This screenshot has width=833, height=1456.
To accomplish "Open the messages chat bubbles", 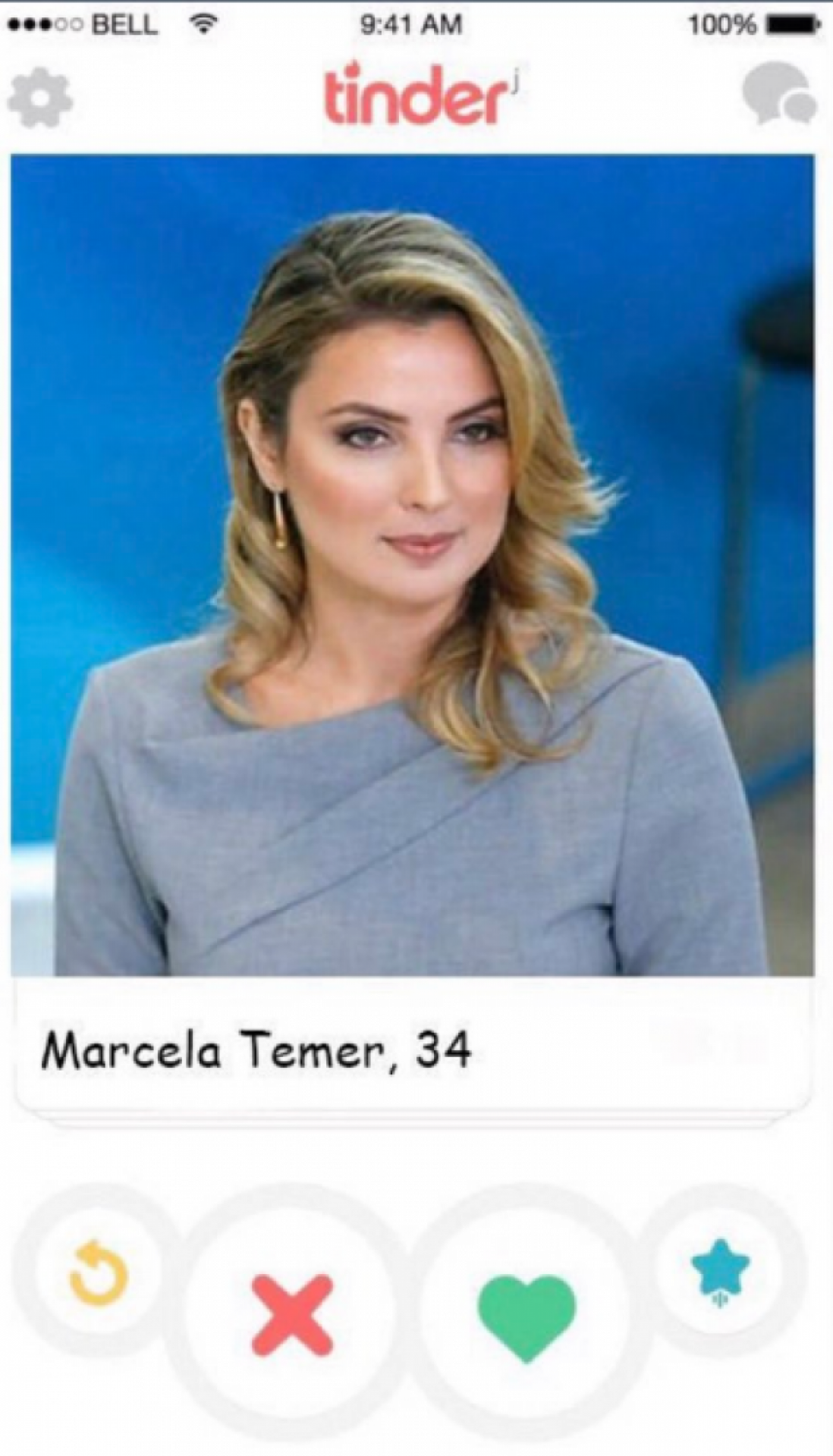I will pos(778,95).
